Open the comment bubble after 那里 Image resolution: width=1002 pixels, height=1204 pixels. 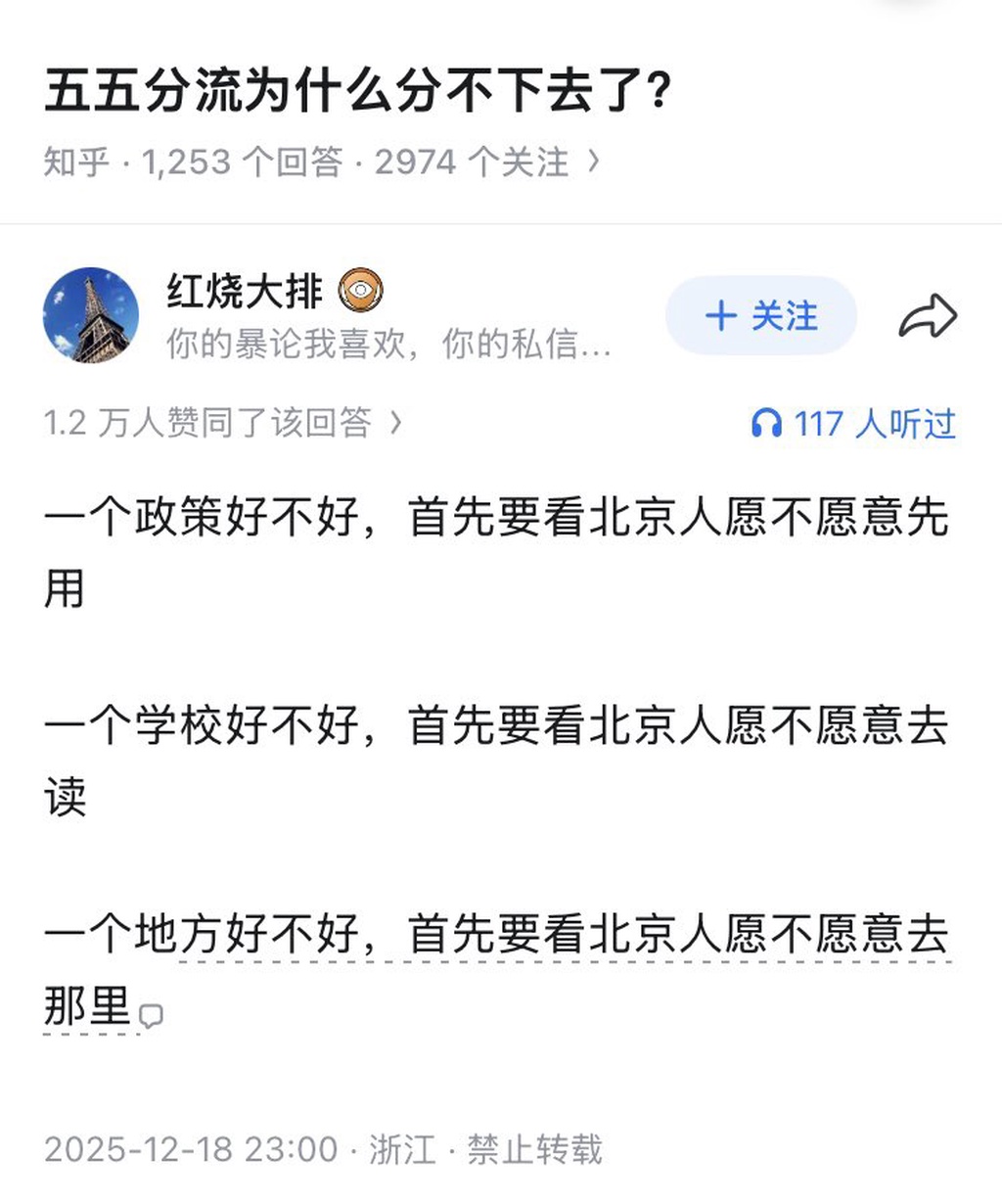tap(151, 1016)
